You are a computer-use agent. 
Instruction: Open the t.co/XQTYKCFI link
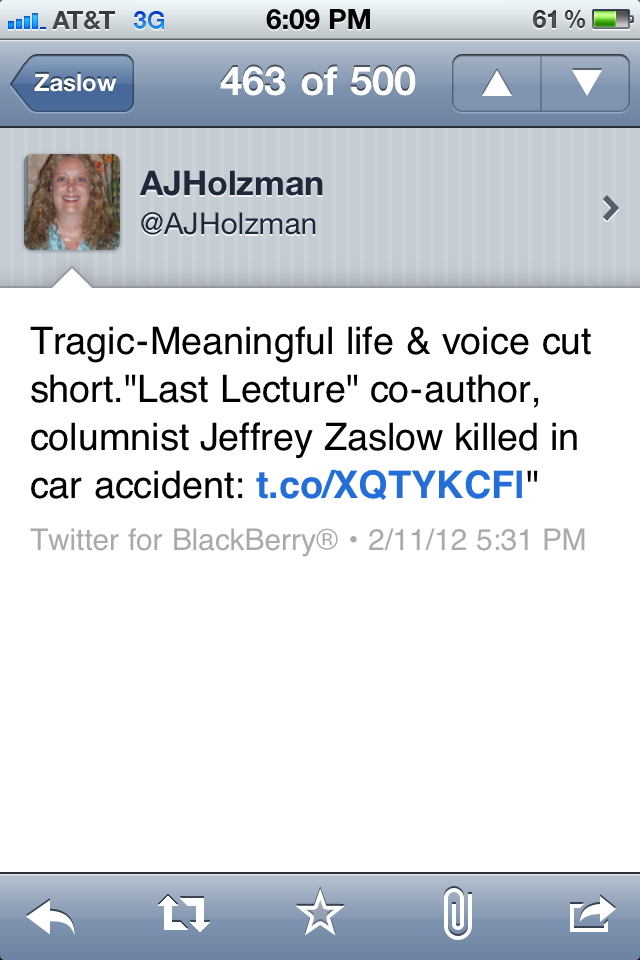click(390, 486)
